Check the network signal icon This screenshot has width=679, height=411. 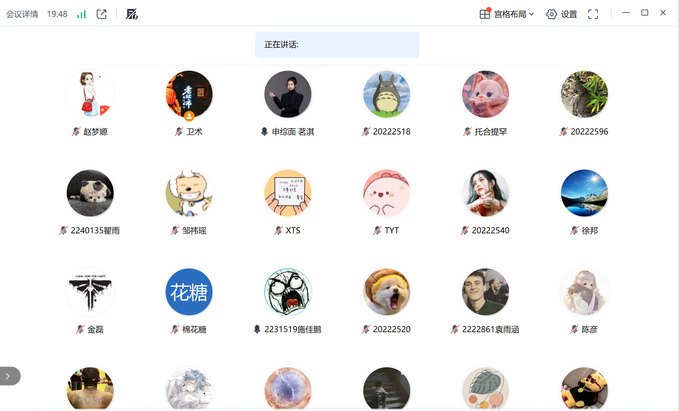coord(81,14)
